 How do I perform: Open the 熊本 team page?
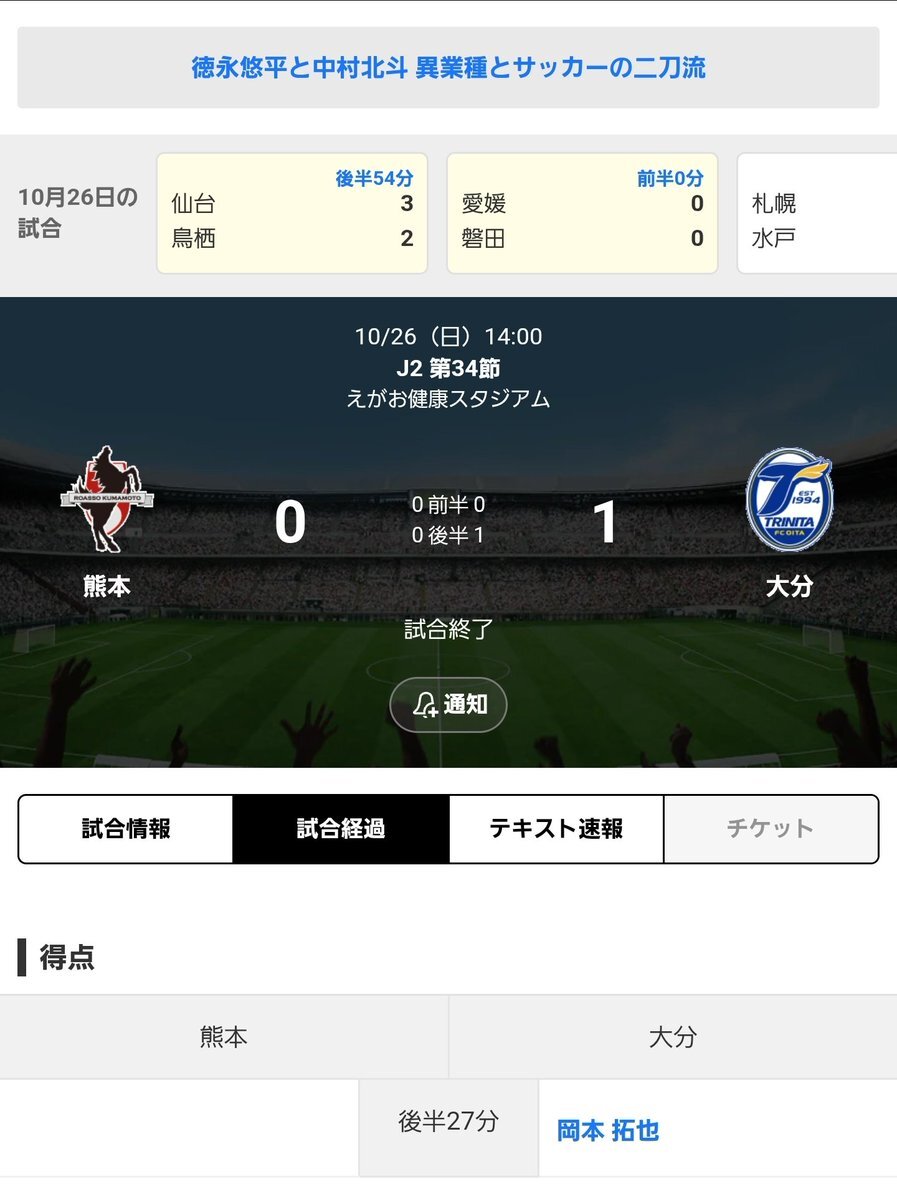(x=107, y=522)
